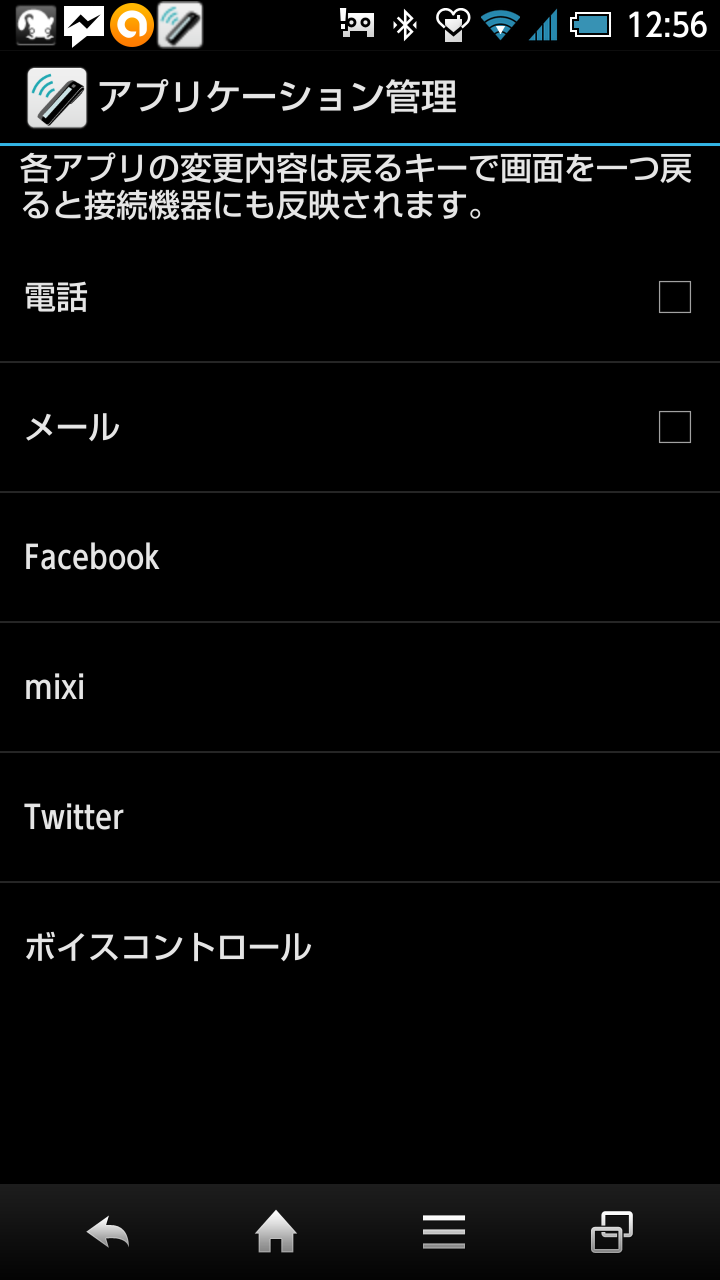Image resolution: width=720 pixels, height=1280 pixels.
Task: Select the Twitter row
Action: (360, 817)
